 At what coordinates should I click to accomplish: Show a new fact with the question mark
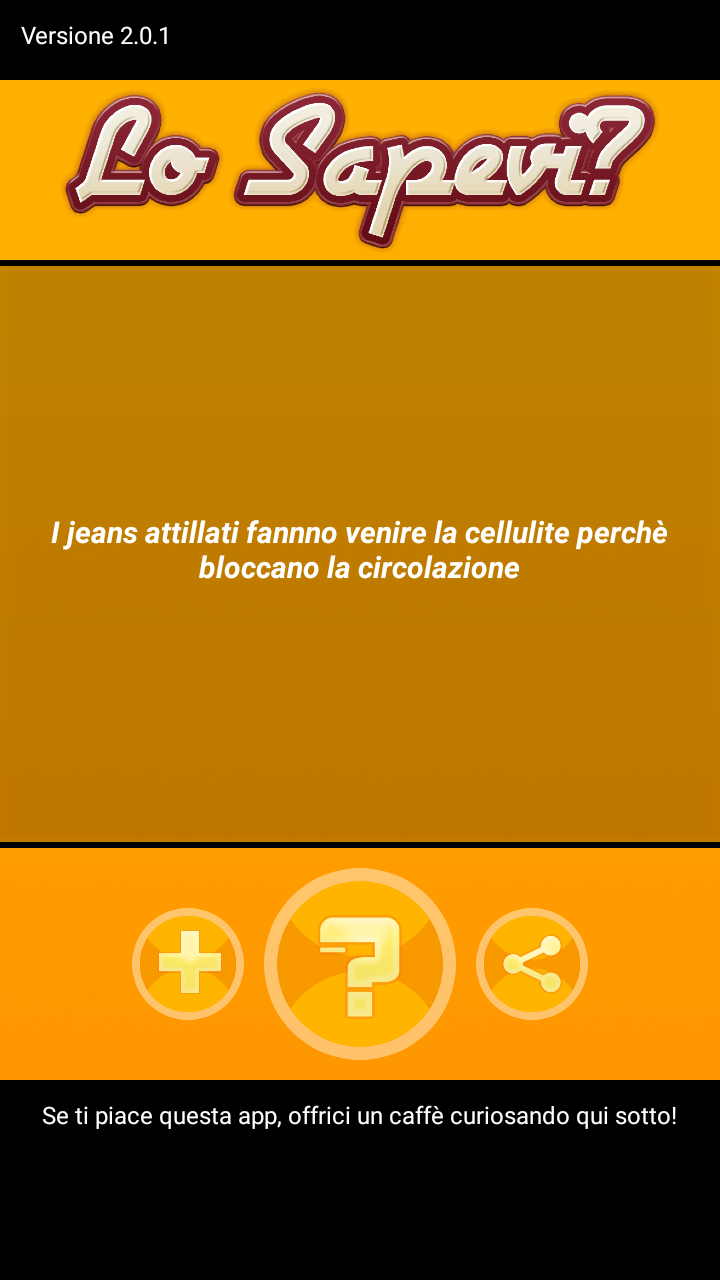coord(360,964)
